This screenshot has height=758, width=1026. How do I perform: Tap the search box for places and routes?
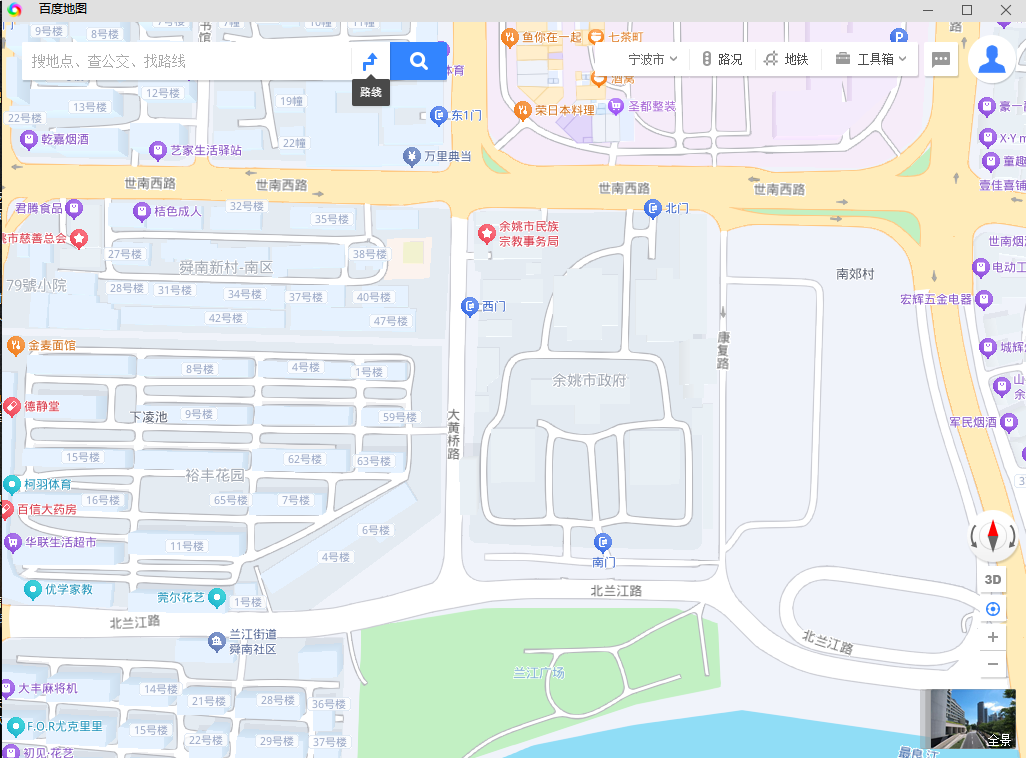(x=186, y=61)
